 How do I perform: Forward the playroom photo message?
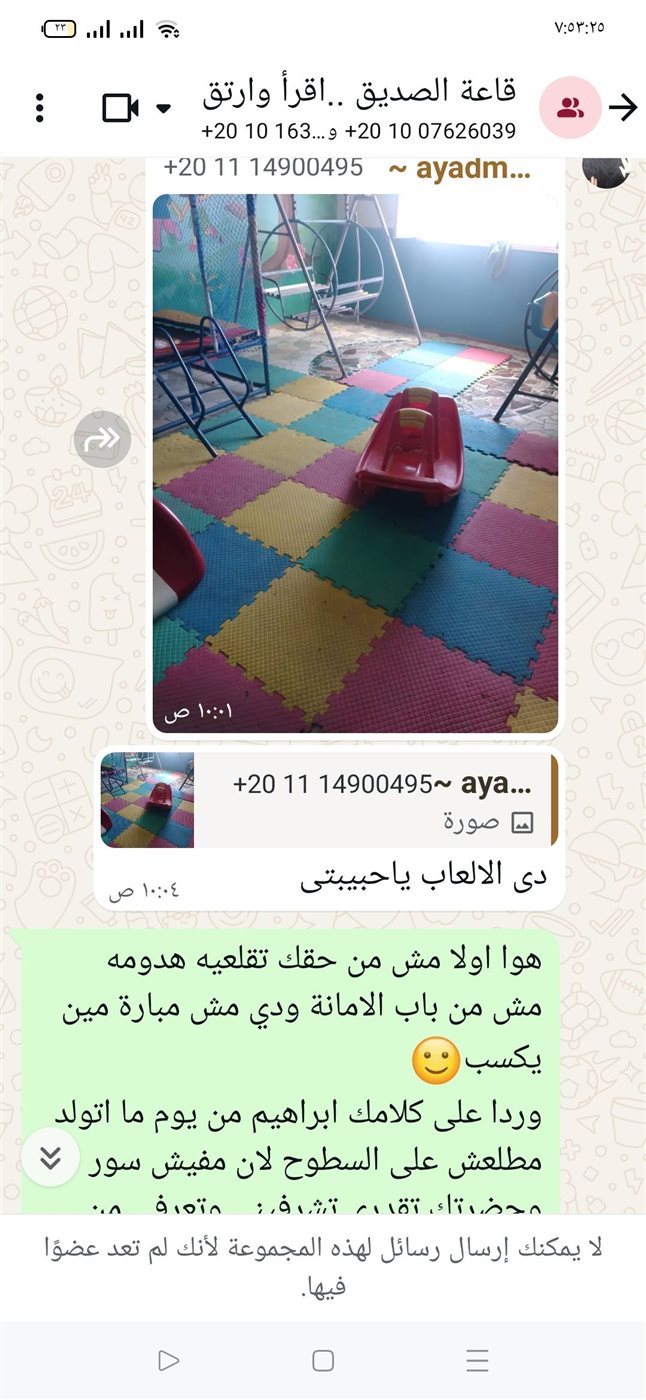click(102, 439)
